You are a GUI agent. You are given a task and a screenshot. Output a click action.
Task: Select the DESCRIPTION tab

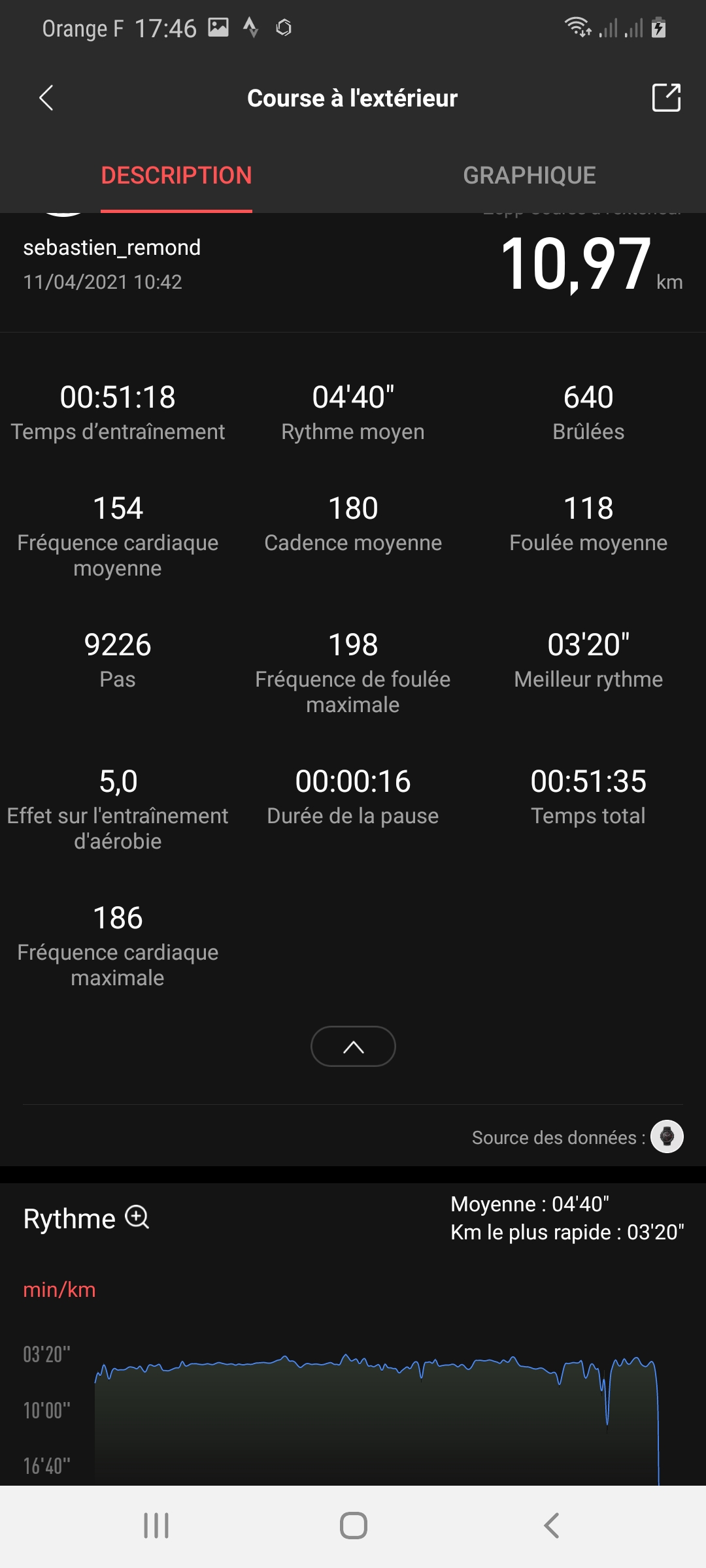coord(176,175)
